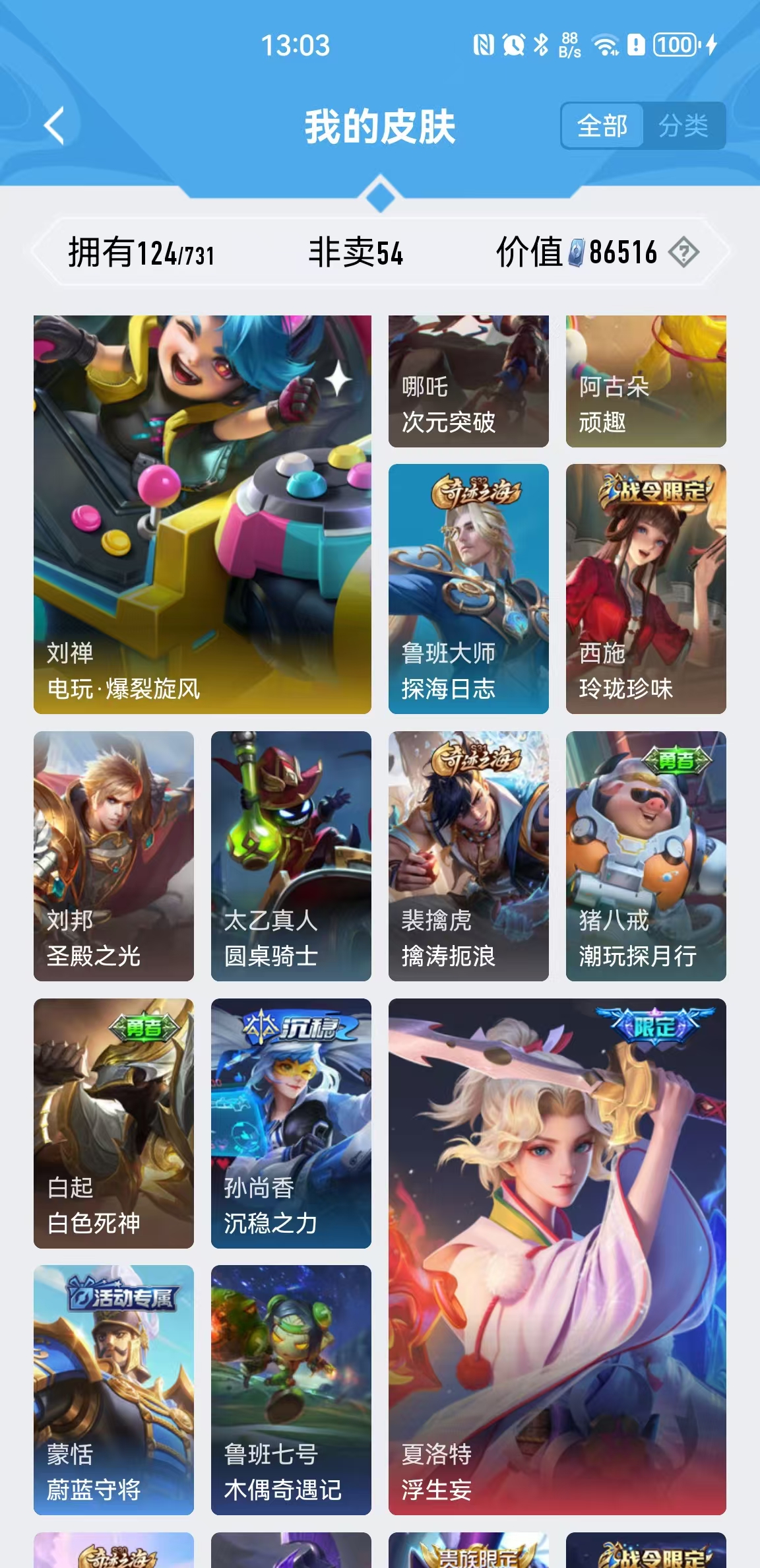The height and width of the screenshot is (1568, 760).
Task: Open 哪吒 次元突破 skin card
Action: click(x=468, y=381)
